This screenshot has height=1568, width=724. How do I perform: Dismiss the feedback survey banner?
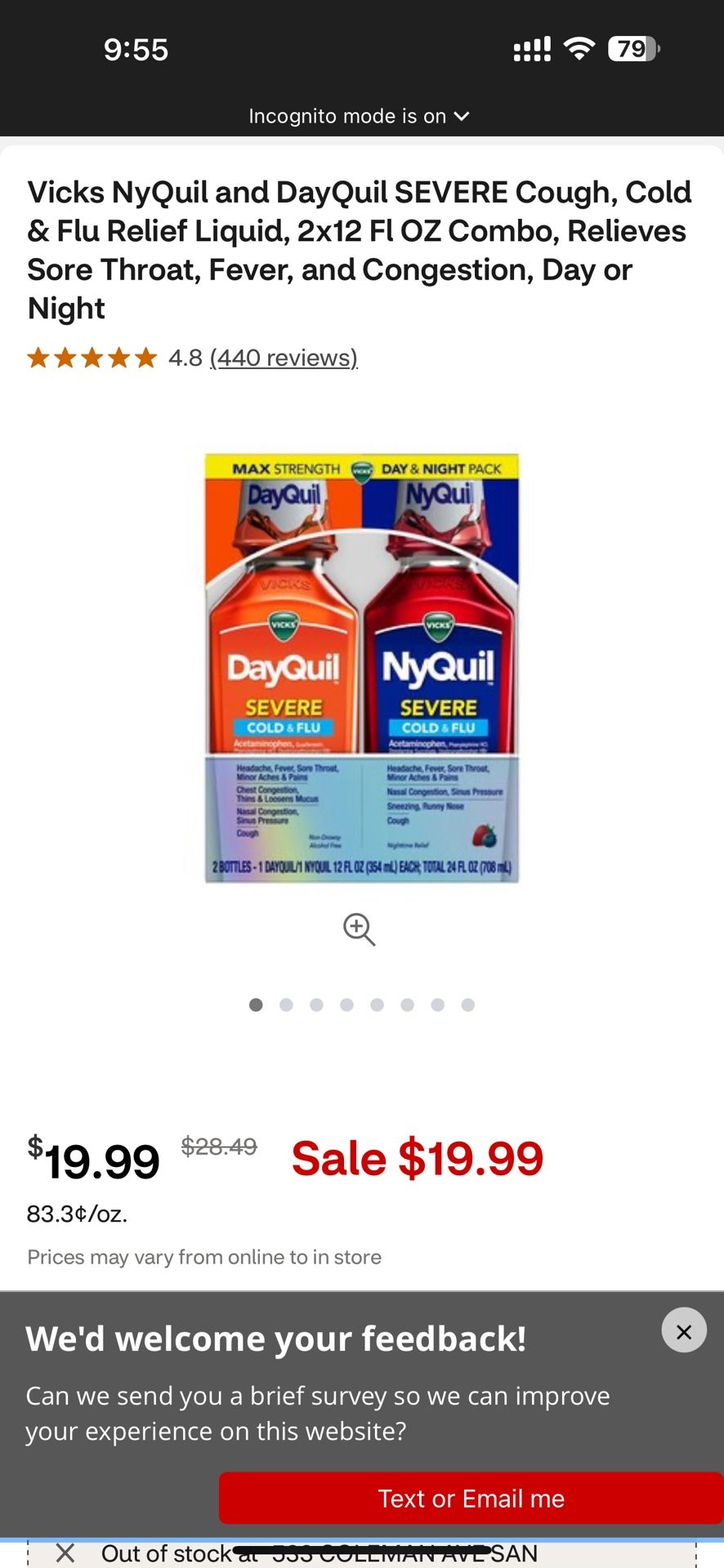click(x=684, y=1331)
